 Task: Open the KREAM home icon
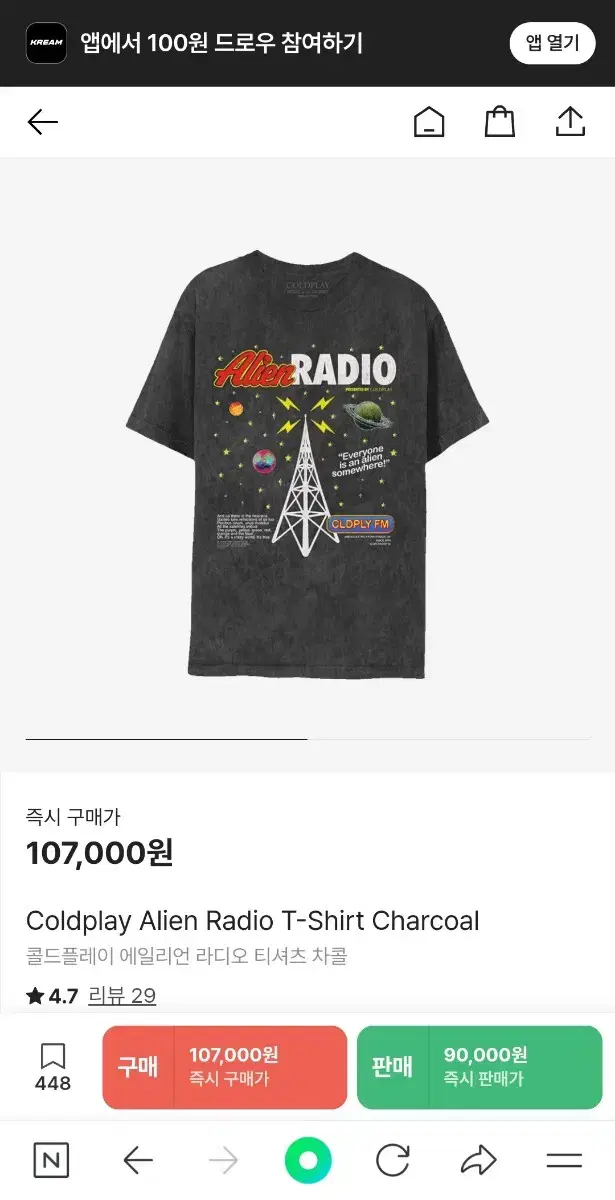click(429, 122)
